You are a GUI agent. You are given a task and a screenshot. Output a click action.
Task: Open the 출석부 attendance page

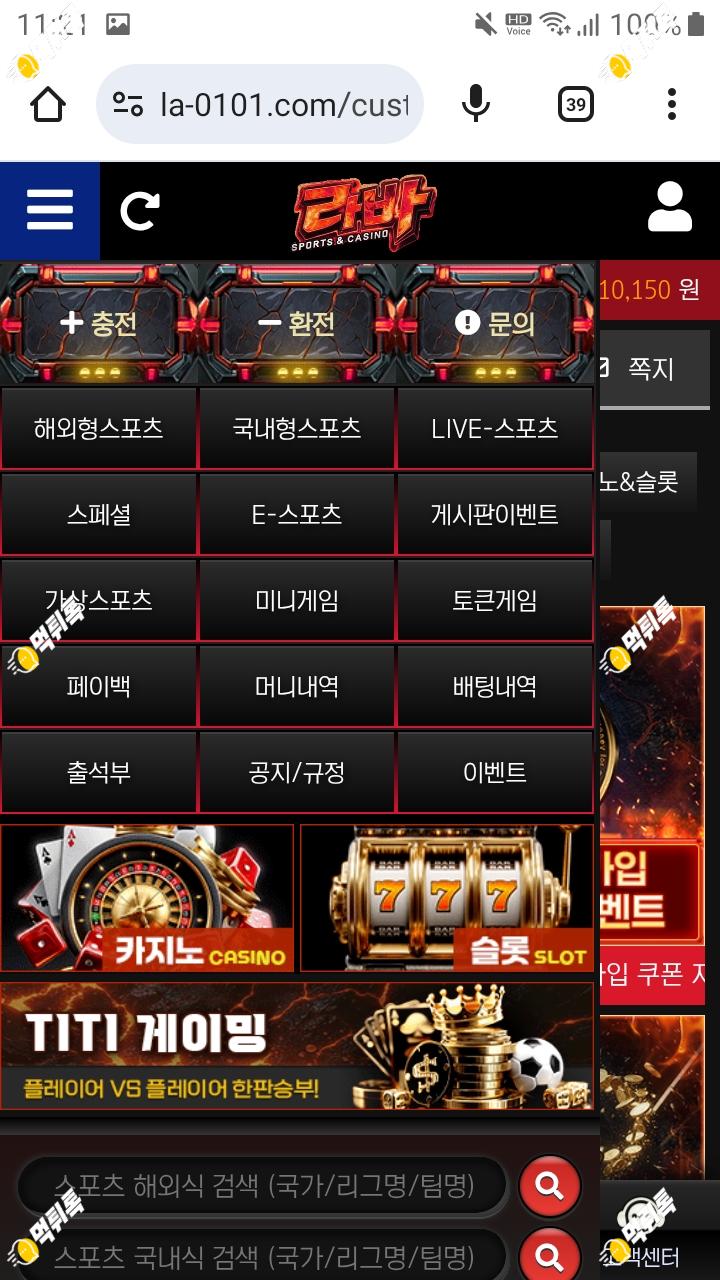[x=98, y=773]
